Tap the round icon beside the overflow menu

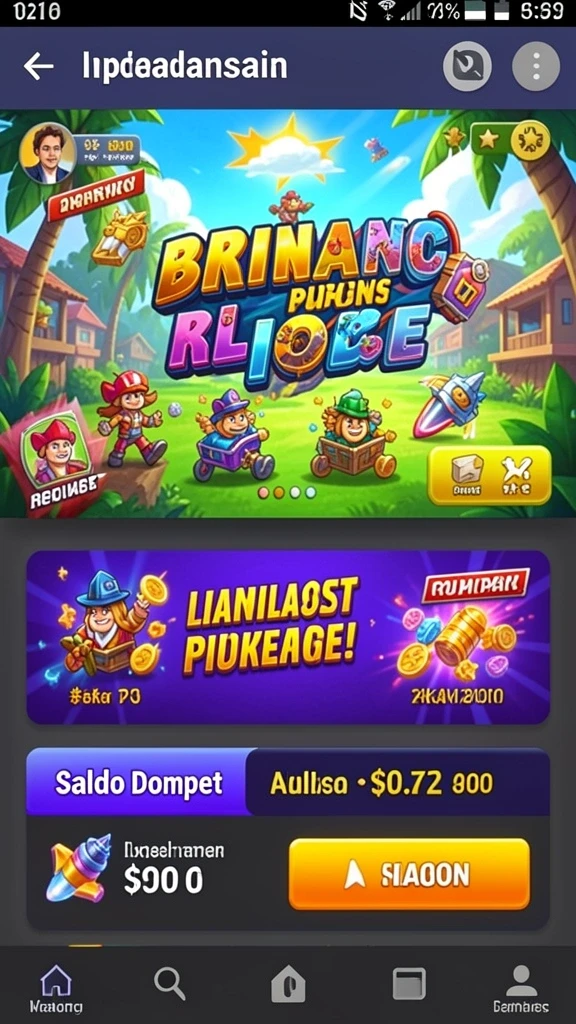pos(468,66)
